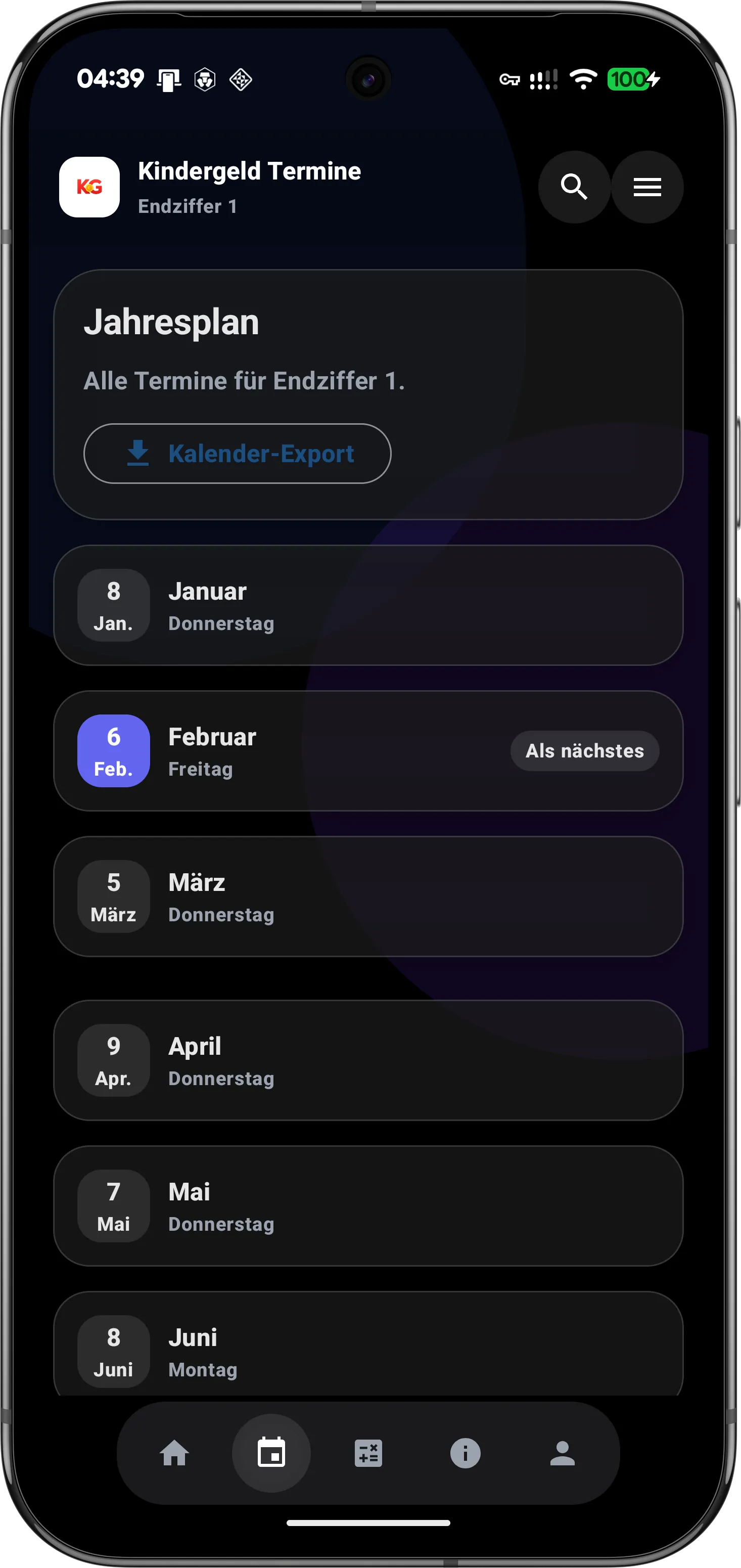Image resolution: width=741 pixels, height=1568 pixels.
Task: Open the 9 April Donnerstag card
Action: point(368,1060)
